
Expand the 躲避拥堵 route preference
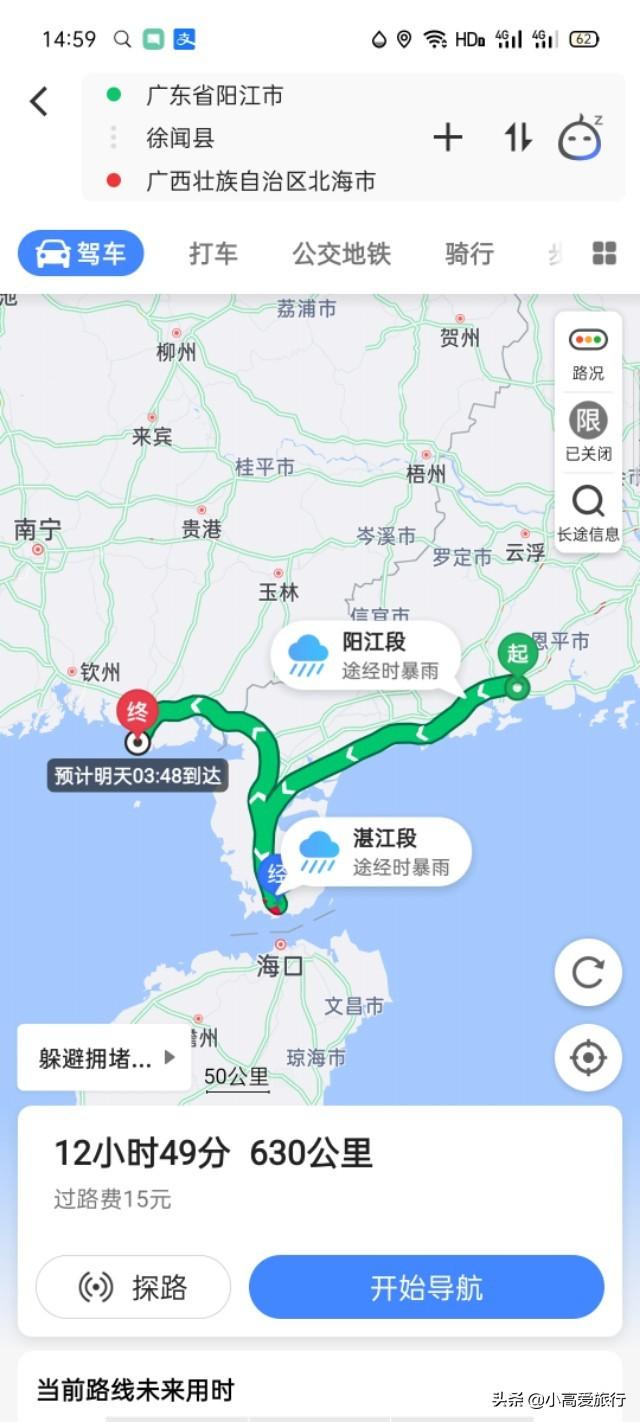coord(105,1058)
